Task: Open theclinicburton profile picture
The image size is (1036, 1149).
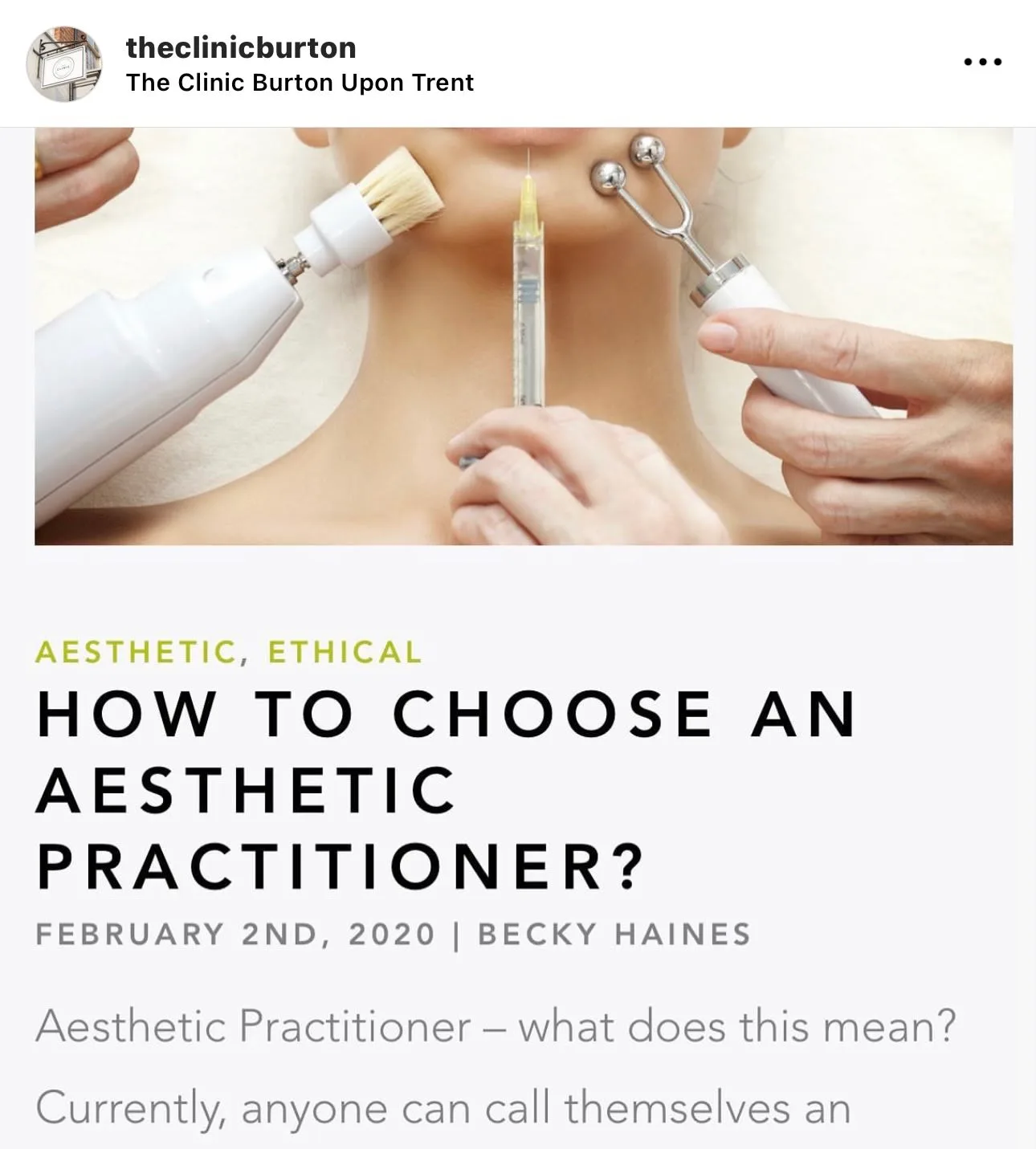Action: pyautogui.click(x=64, y=63)
